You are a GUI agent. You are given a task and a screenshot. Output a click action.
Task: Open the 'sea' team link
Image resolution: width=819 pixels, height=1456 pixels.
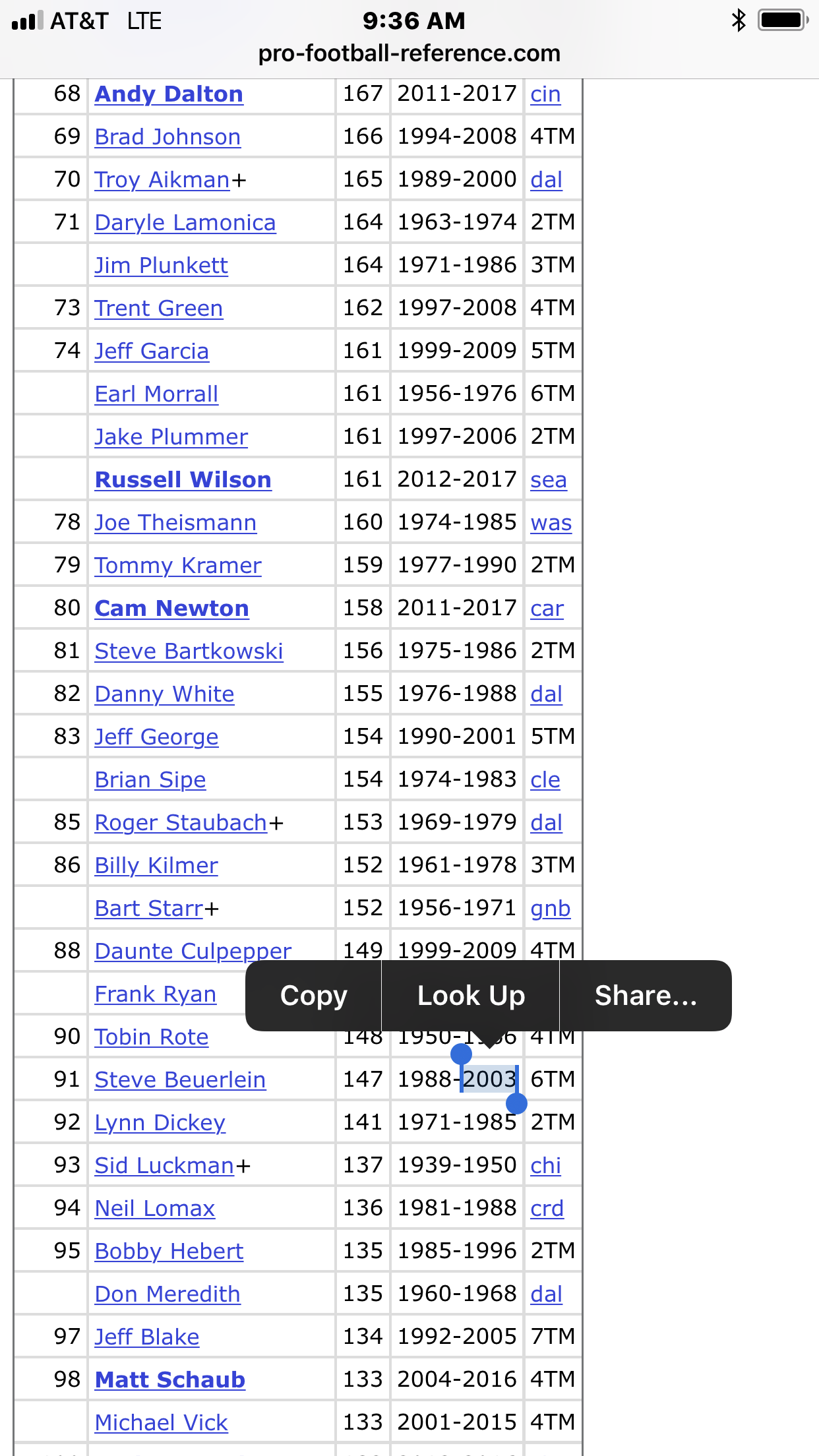pyautogui.click(x=549, y=479)
